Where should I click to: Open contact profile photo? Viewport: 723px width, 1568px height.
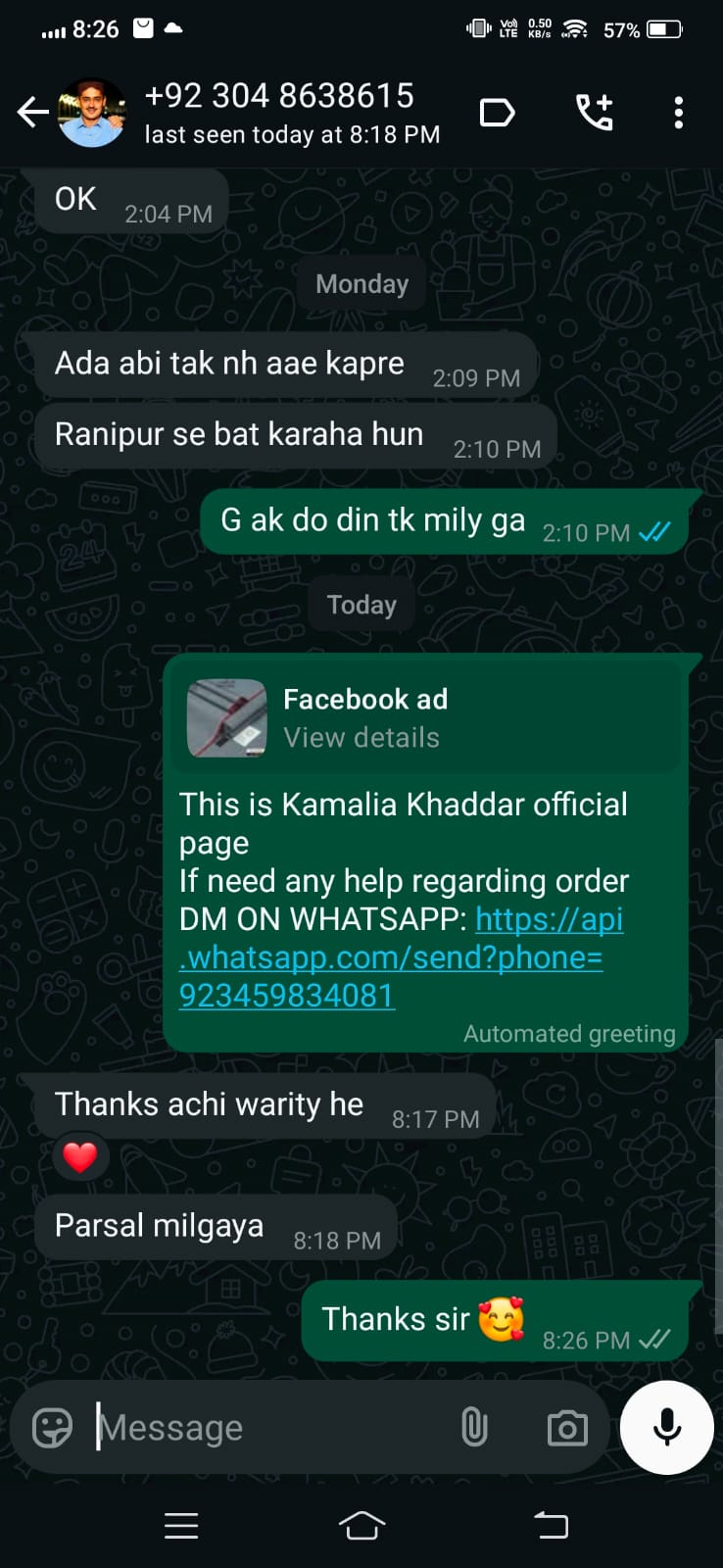[x=92, y=113]
